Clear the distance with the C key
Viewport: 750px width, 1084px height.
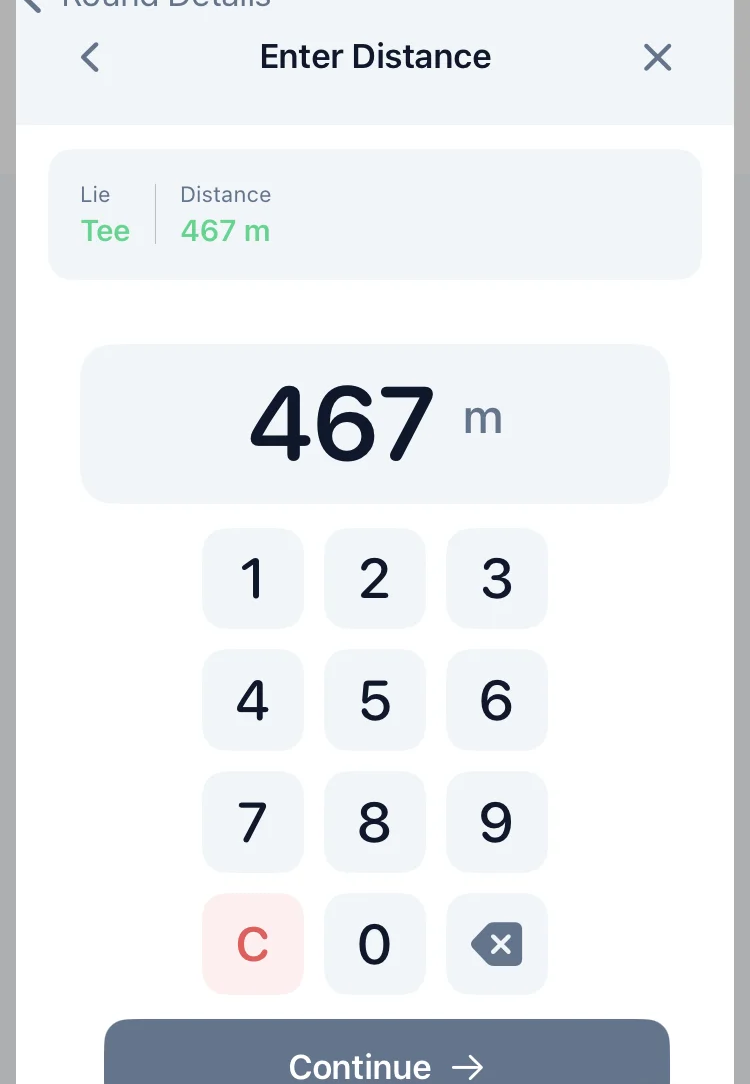(x=253, y=944)
